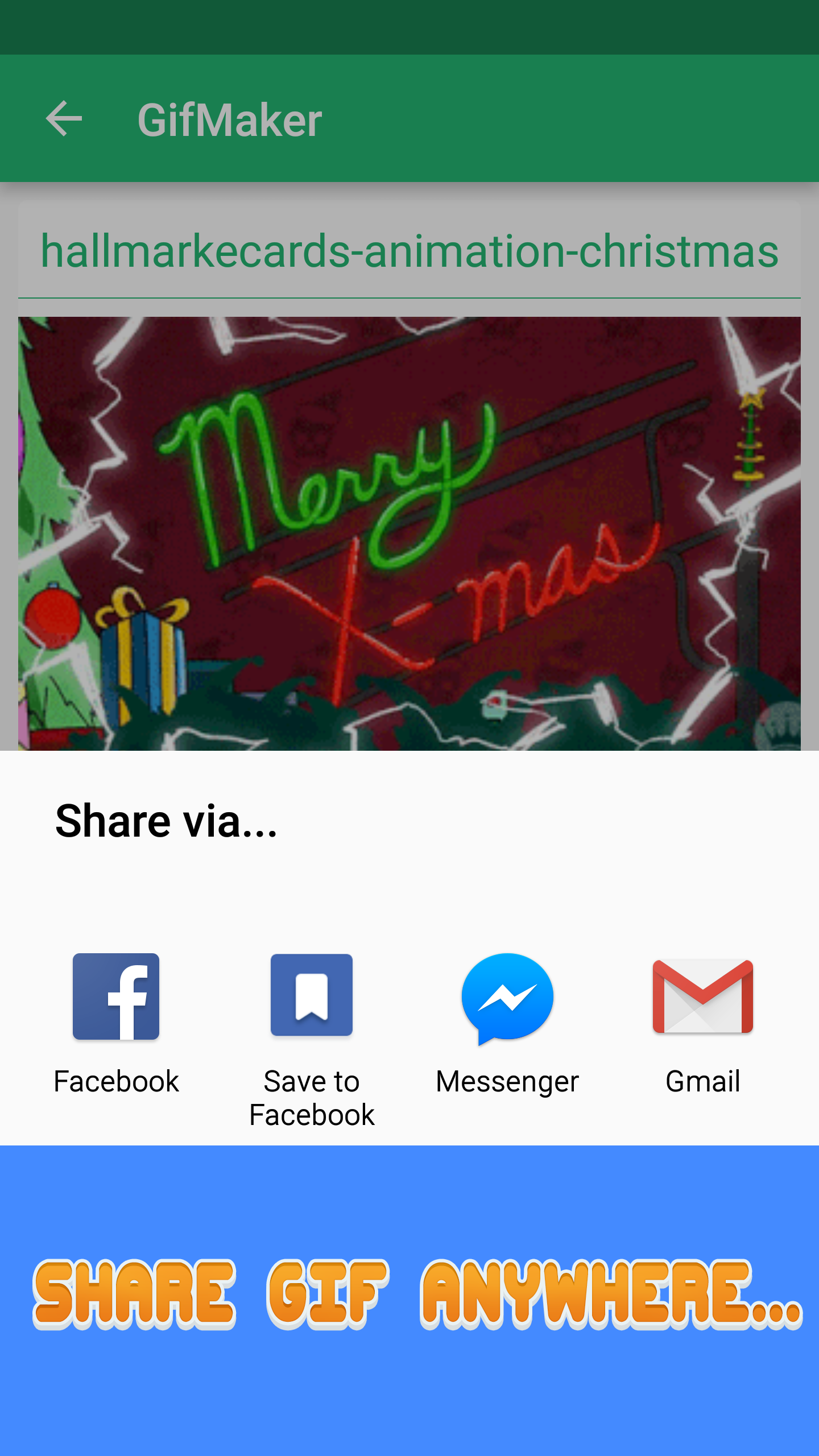Tap the Facebook icon to share the GIF
This screenshot has height=1456, width=819.
pyautogui.click(x=115, y=996)
